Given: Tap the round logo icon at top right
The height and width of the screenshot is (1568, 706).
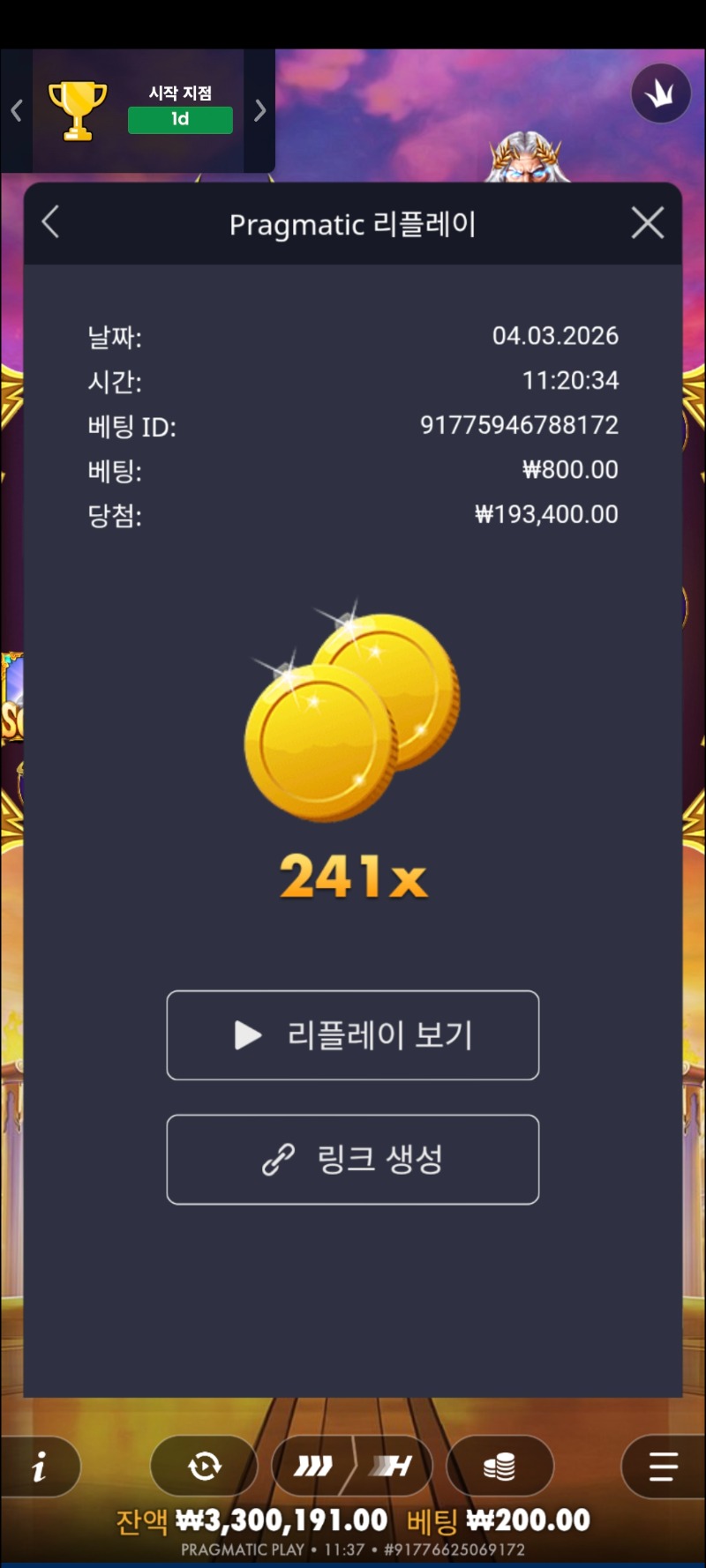Looking at the screenshot, I should pos(661,93).
